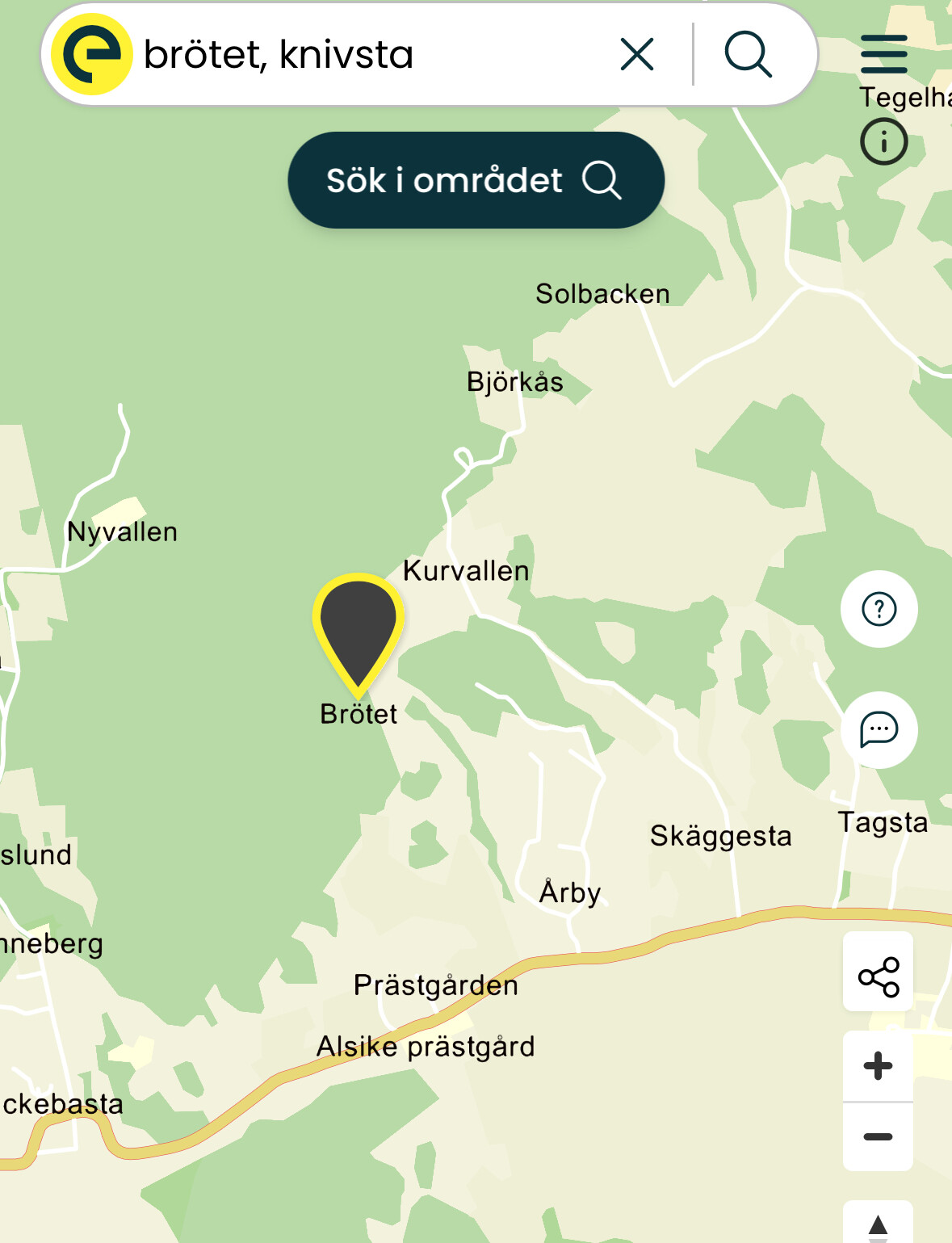Zoom in on the map
952x1243 pixels.
[878, 1066]
